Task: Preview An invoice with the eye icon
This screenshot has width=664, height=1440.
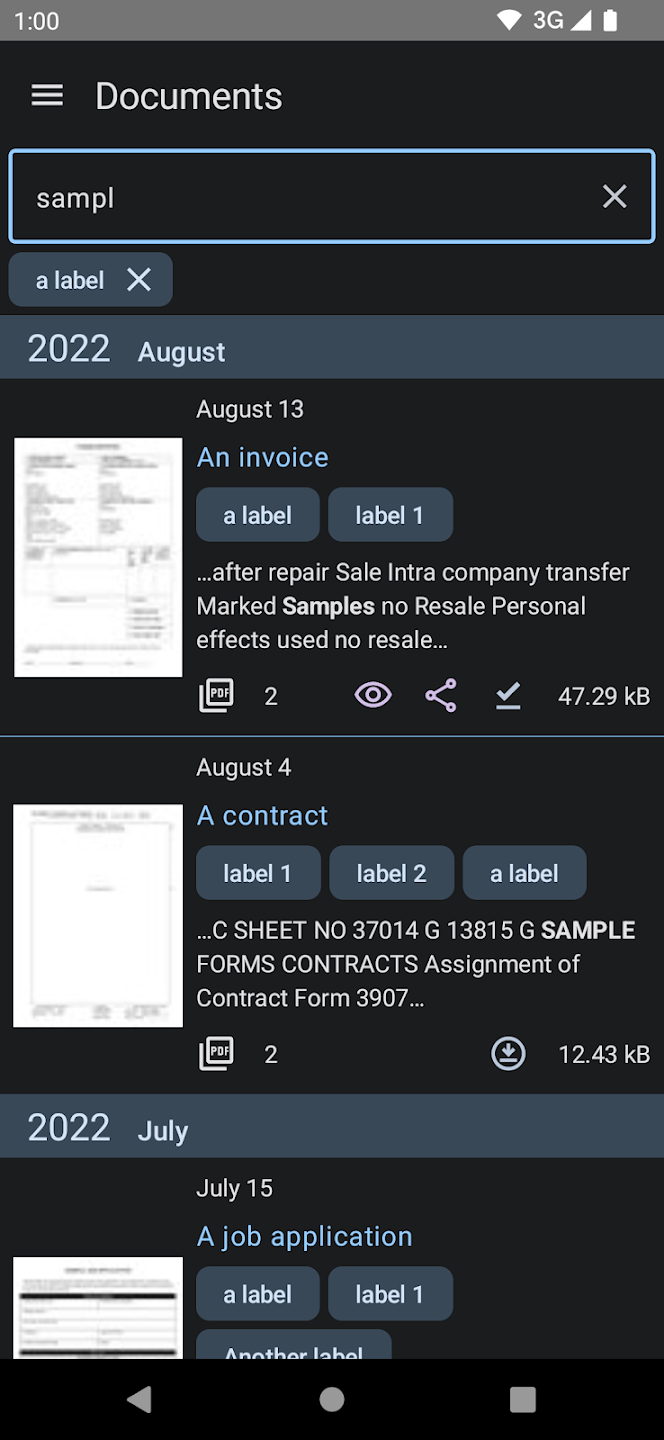Action: click(373, 695)
